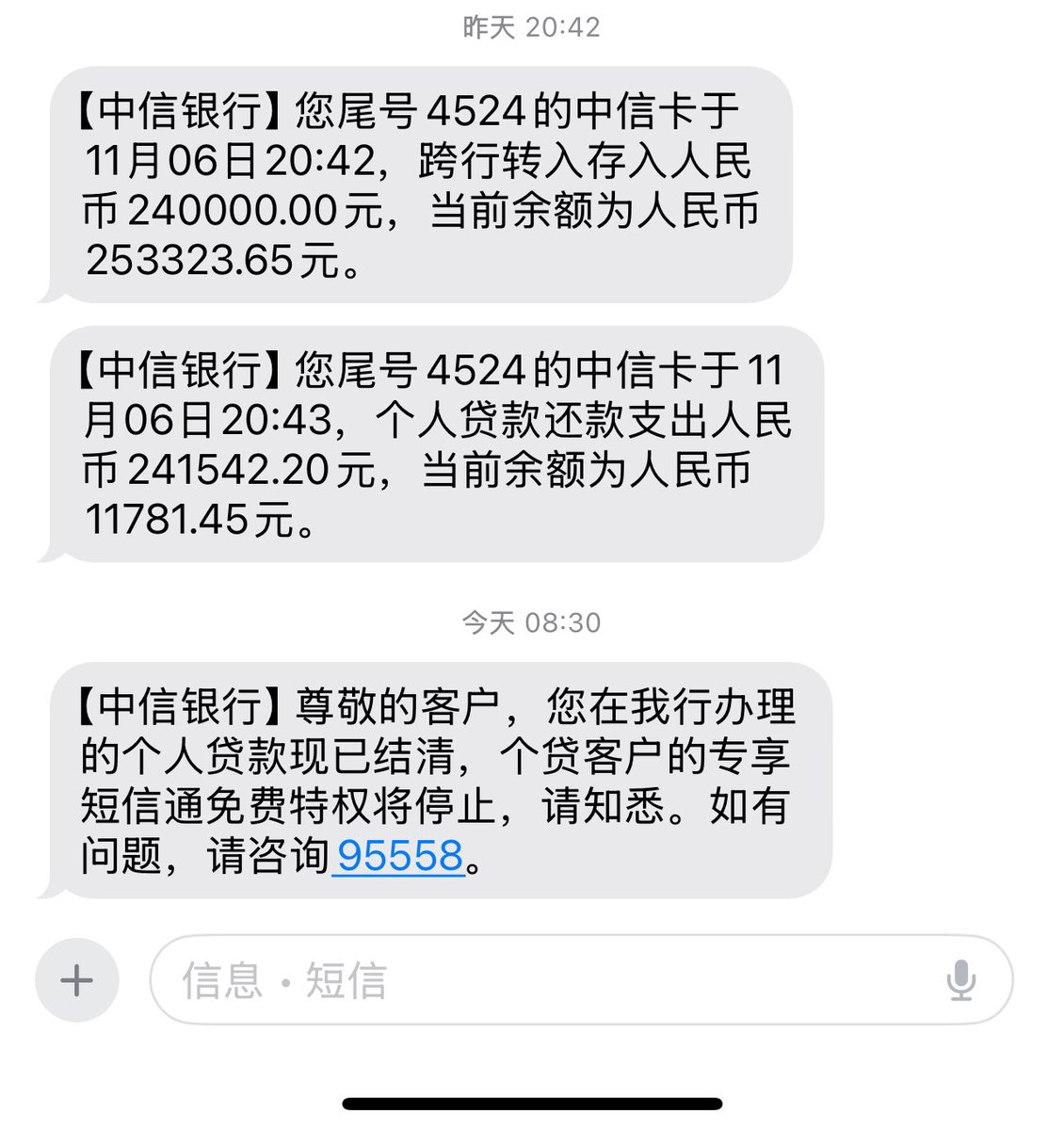Call the 95558 phone number link

tap(399, 856)
